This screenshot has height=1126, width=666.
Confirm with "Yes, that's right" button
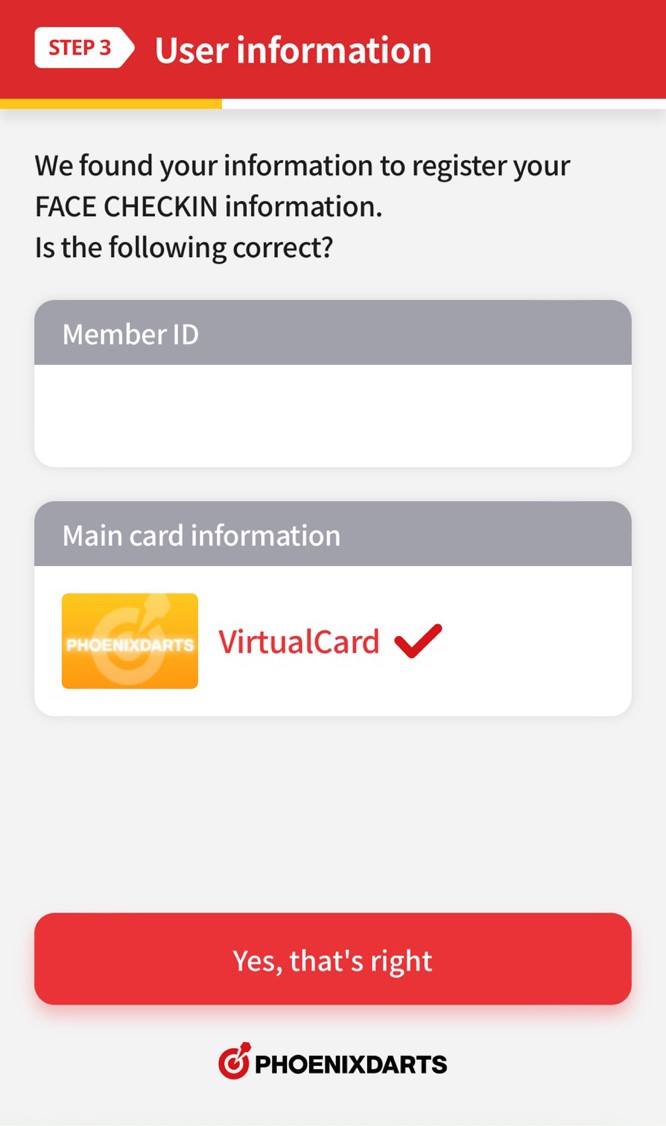click(x=332, y=959)
